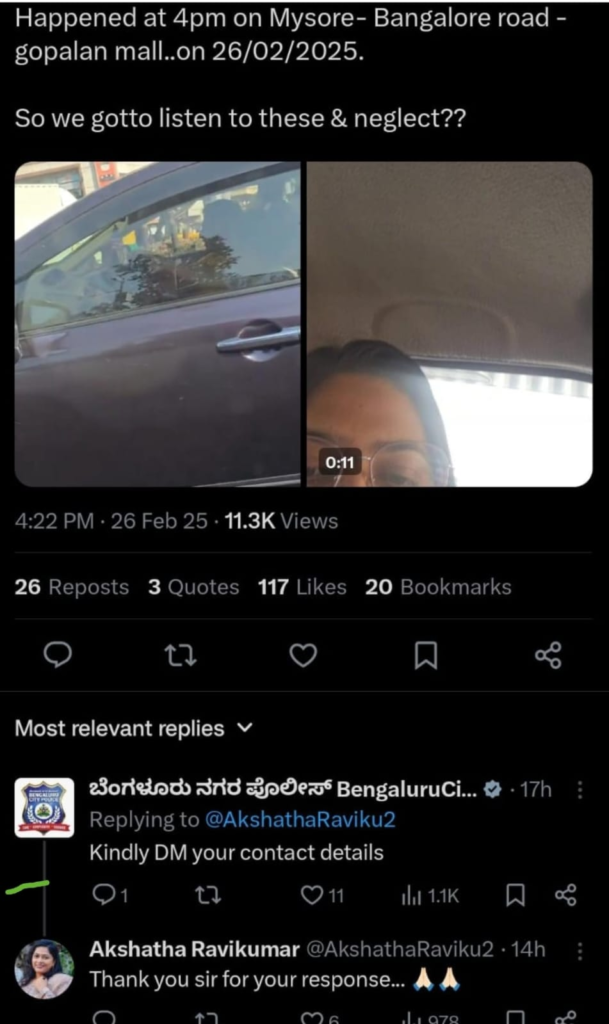The height and width of the screenshot is (1024, 609).
Task: Share the main post
Action: coord(548,655)
